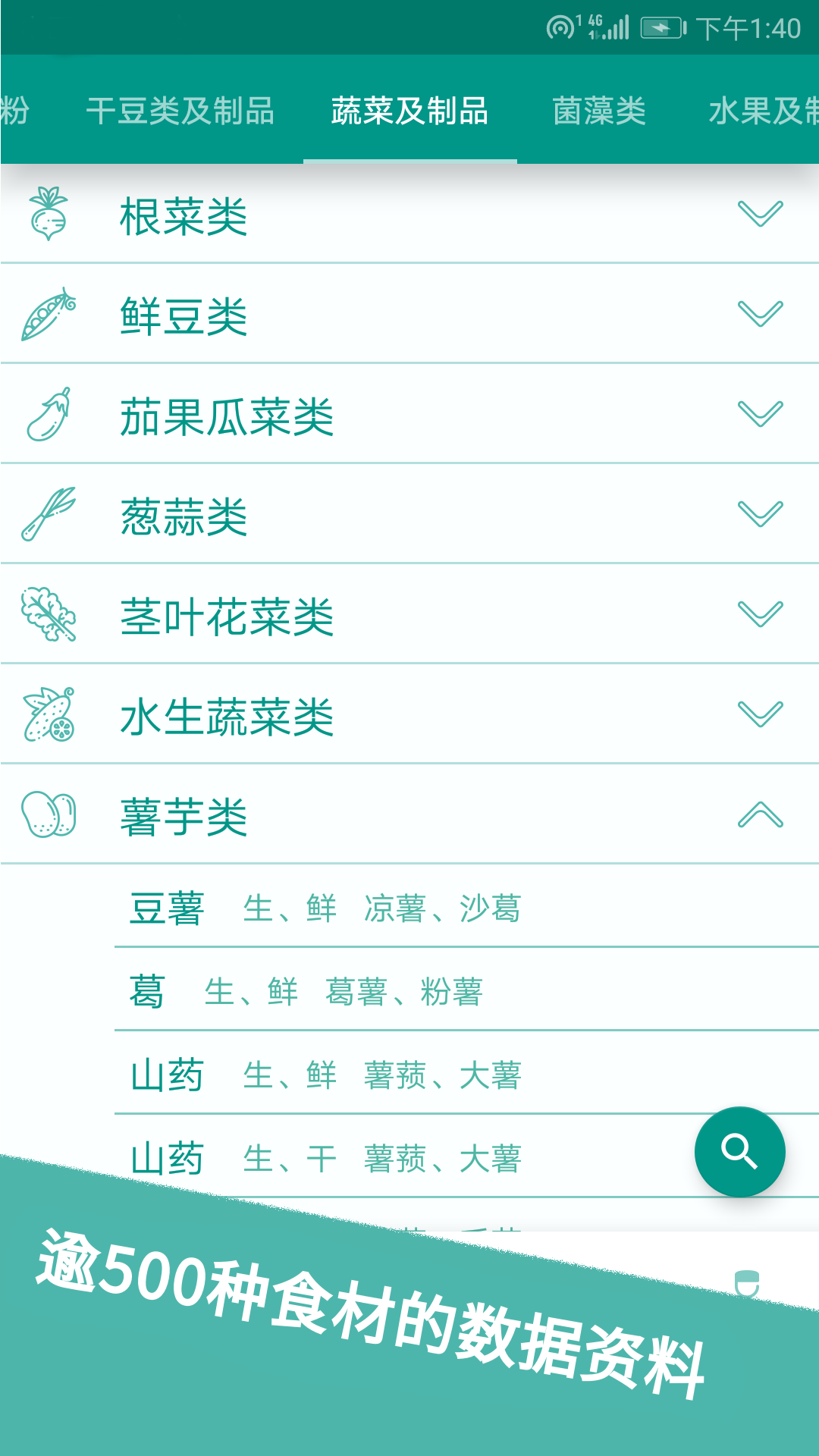Viewport: 819px width, 1456px height.
Task: Expand the 茎叶花菜类 category
Action: coord(409,614)
